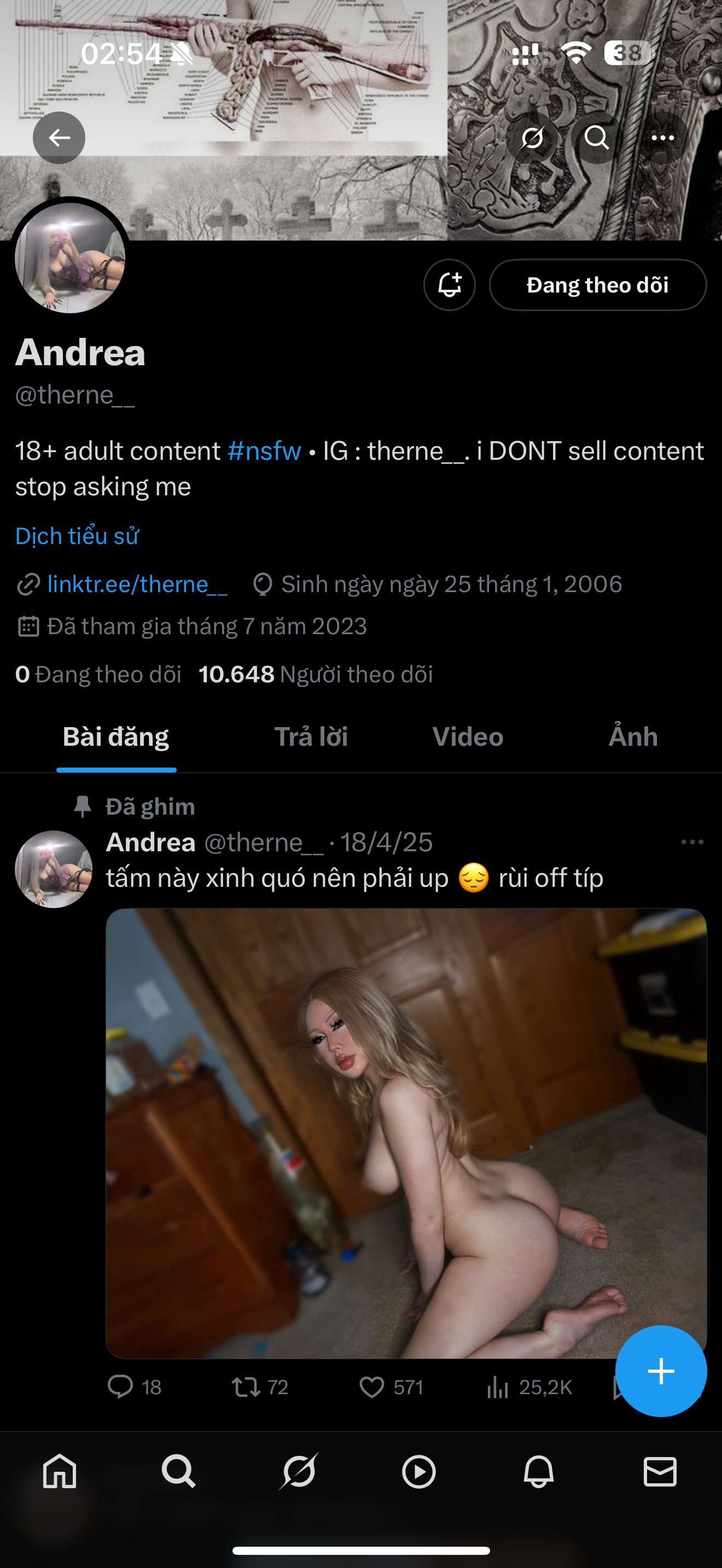View the Người theo dõi followers list
The image size is (722, 1568).
(x=316, y=675)
